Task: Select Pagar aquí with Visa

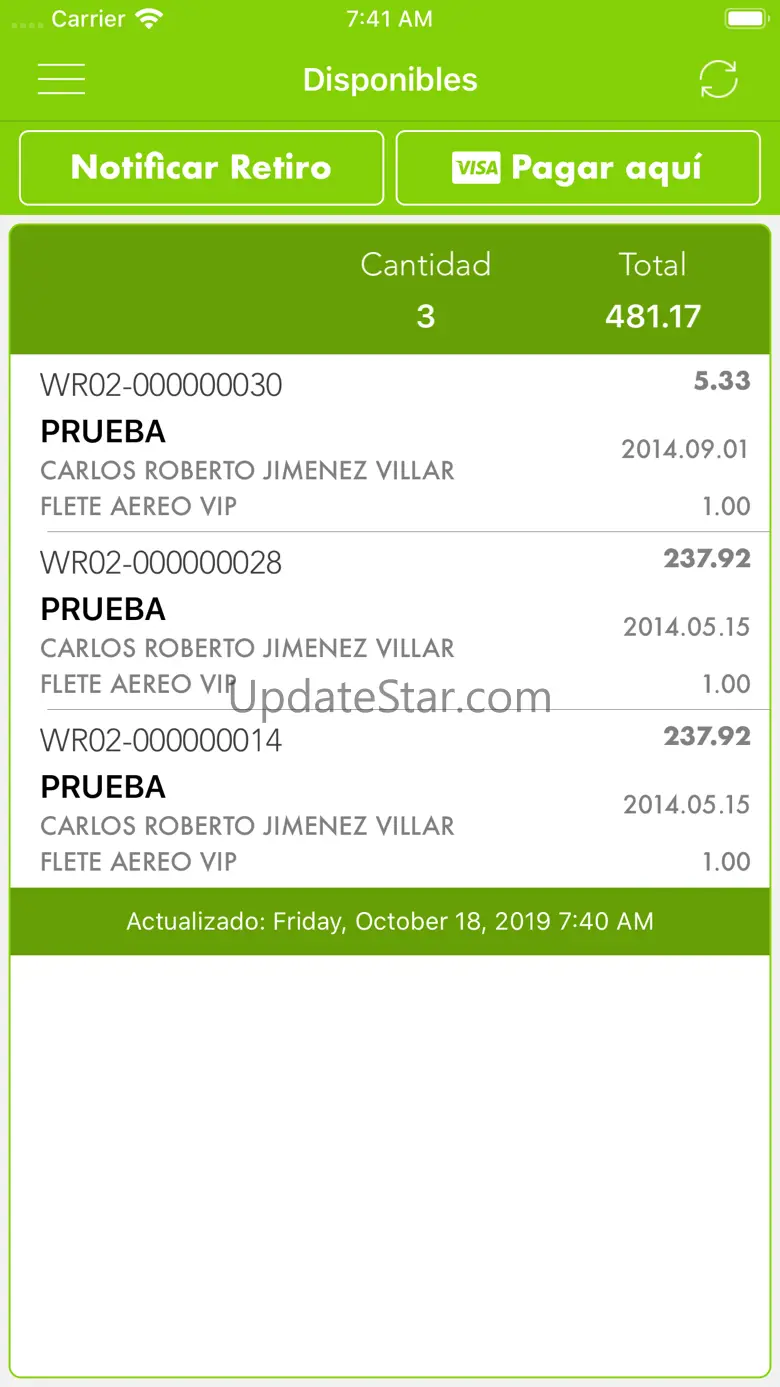Action: click(x=578, y=167)
